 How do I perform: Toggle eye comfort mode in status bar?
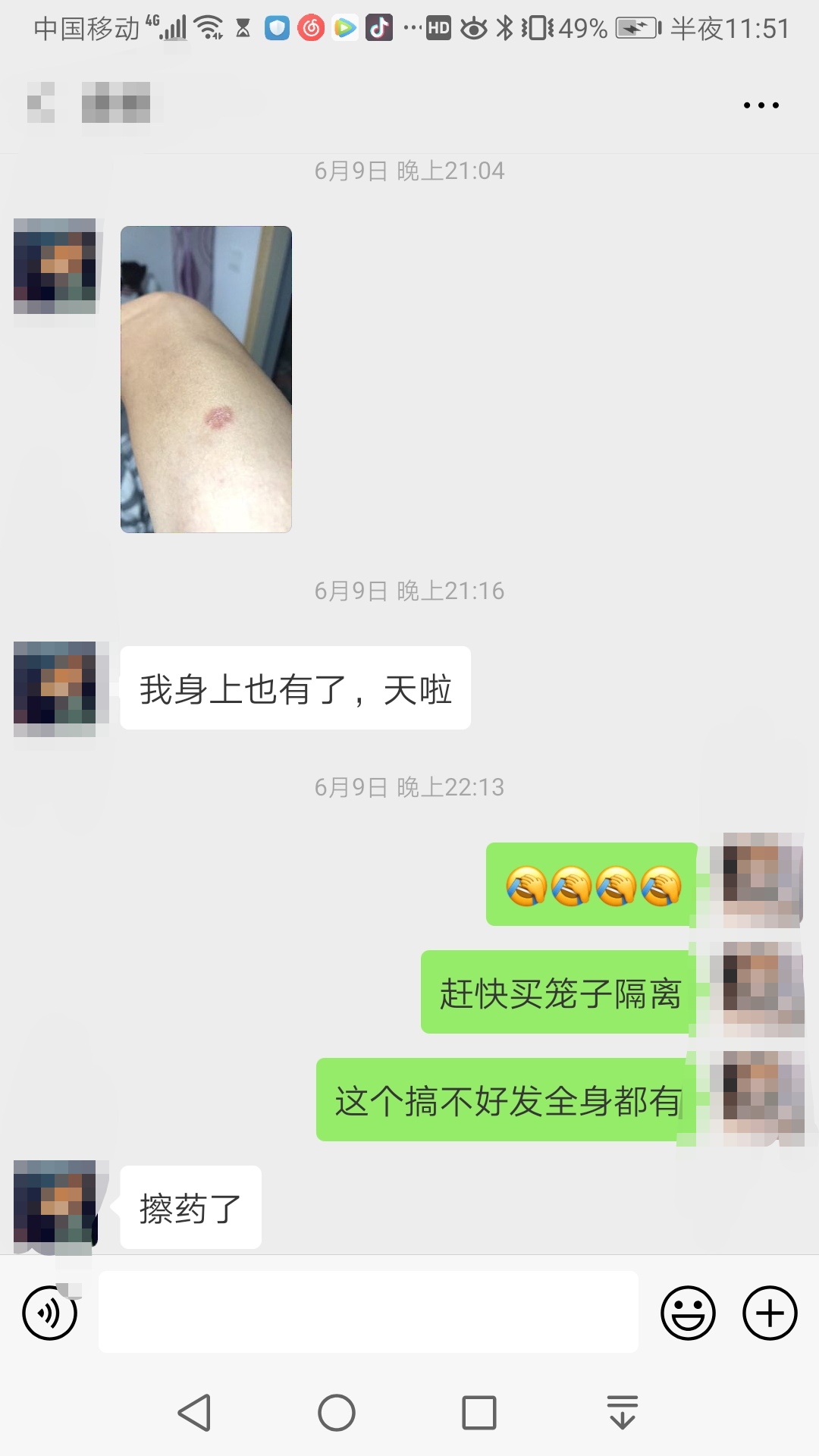click(x=474, y=29)
